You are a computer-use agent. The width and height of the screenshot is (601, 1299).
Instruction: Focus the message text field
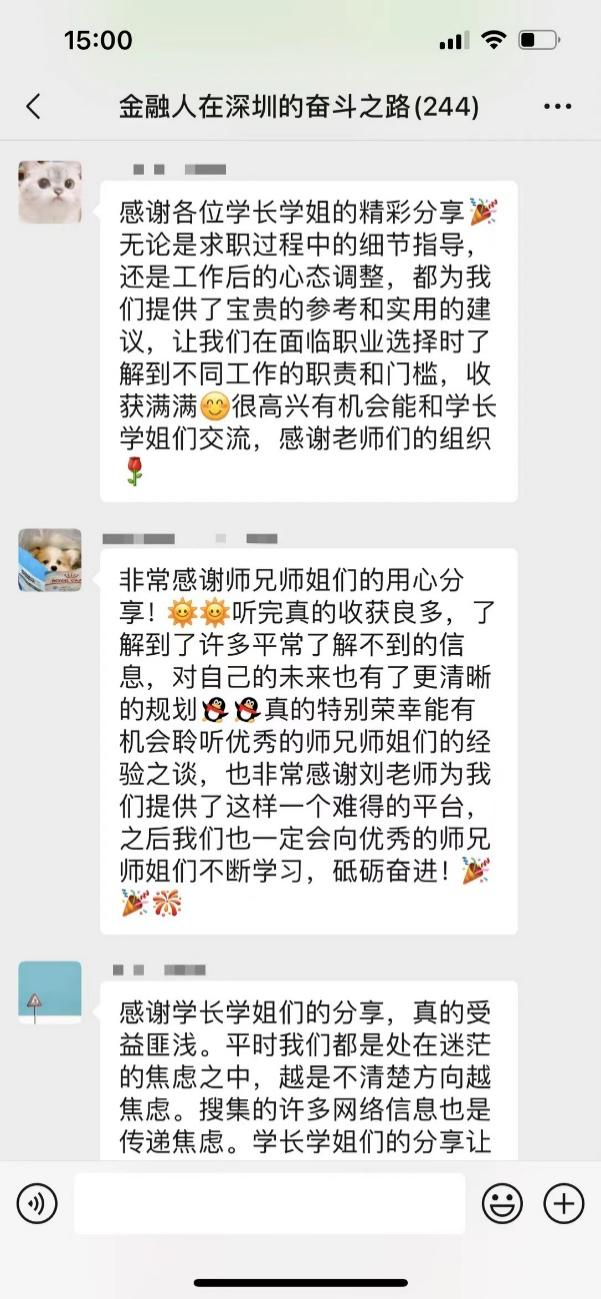(269, 1203)
